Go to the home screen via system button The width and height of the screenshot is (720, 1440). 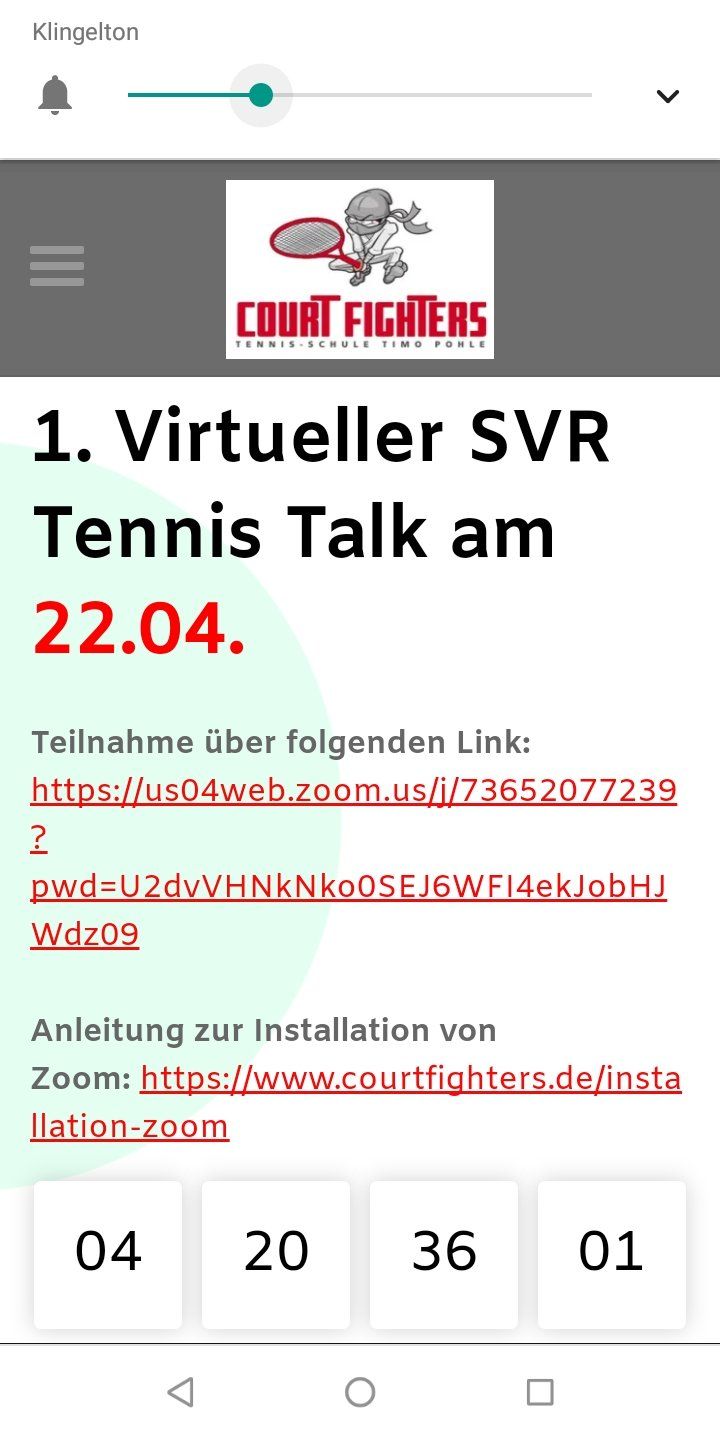click(x=360, y=1391)
